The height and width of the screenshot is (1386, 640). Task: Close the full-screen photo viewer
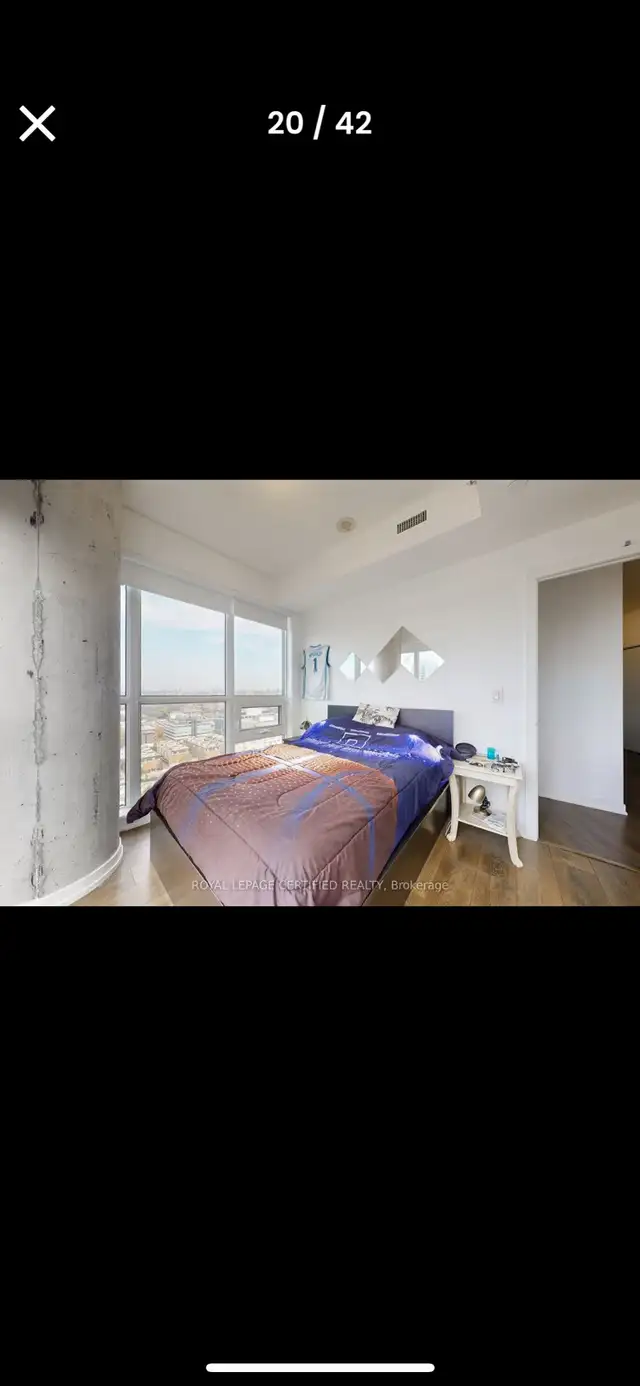[x=37, y=124]
